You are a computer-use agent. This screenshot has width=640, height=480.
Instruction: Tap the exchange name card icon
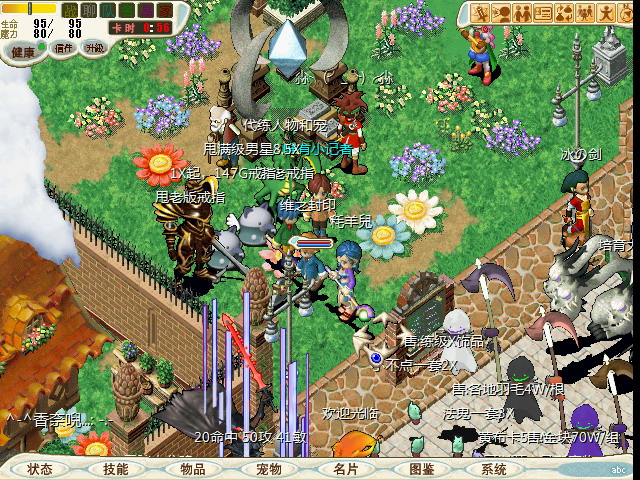(544, 13)
